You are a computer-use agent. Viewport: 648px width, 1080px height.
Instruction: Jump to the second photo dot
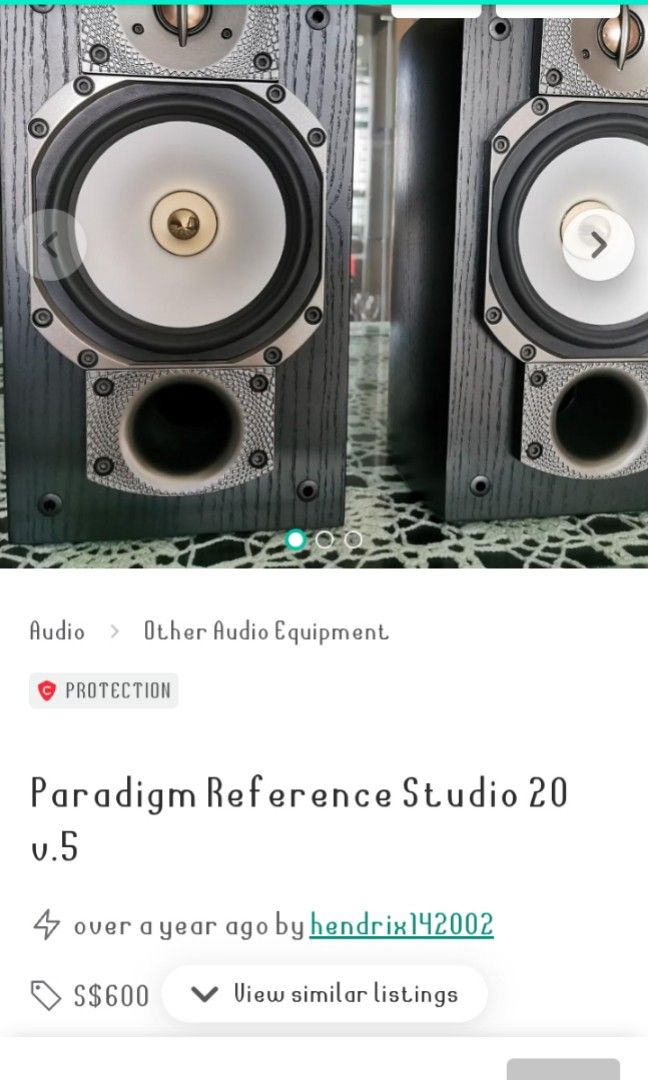[324, 540]
